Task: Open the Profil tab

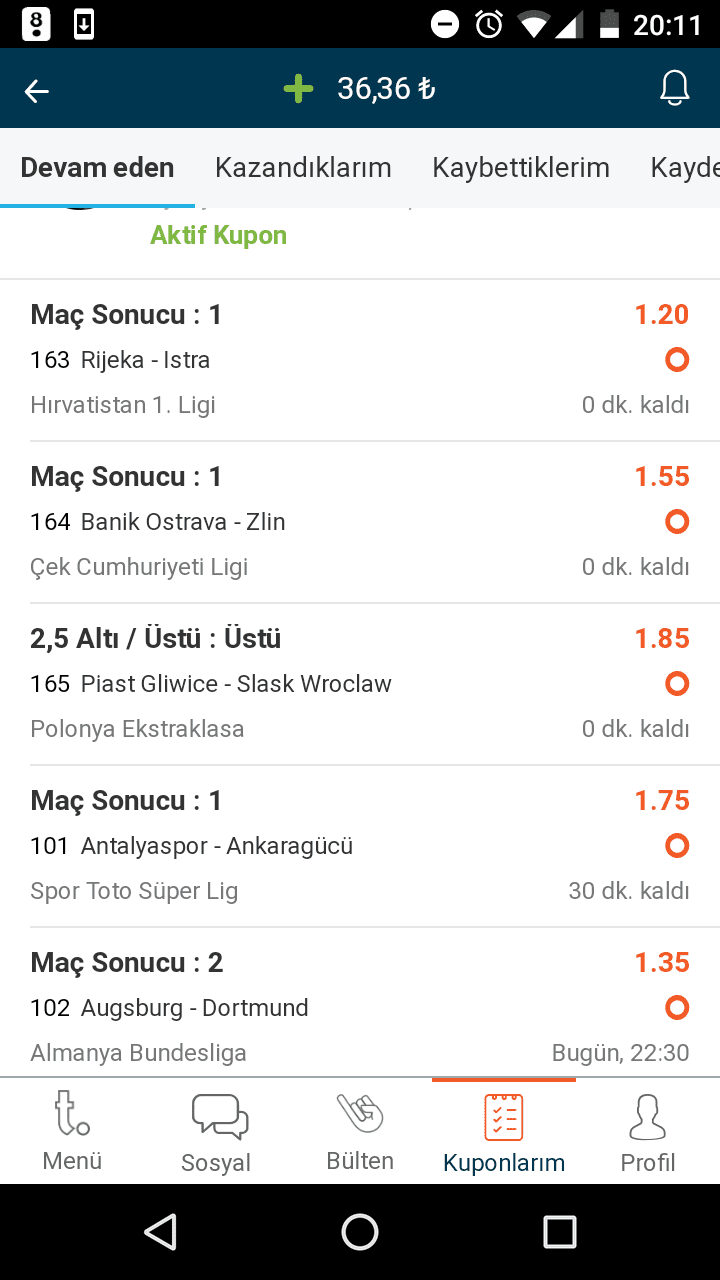Action: coord(648,1132)
